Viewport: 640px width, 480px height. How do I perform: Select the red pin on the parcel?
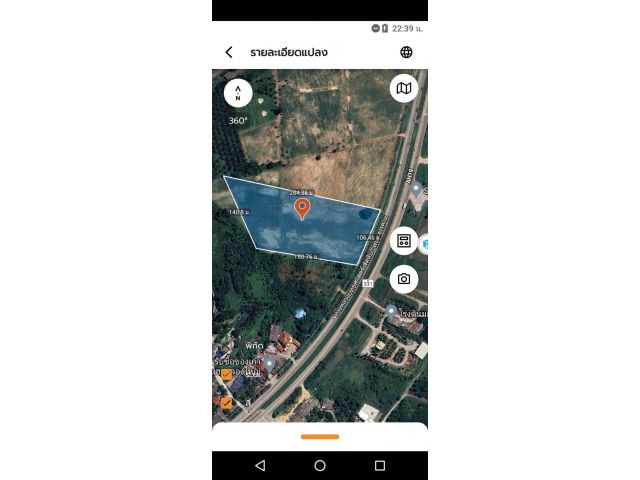[x=302, y=208]
